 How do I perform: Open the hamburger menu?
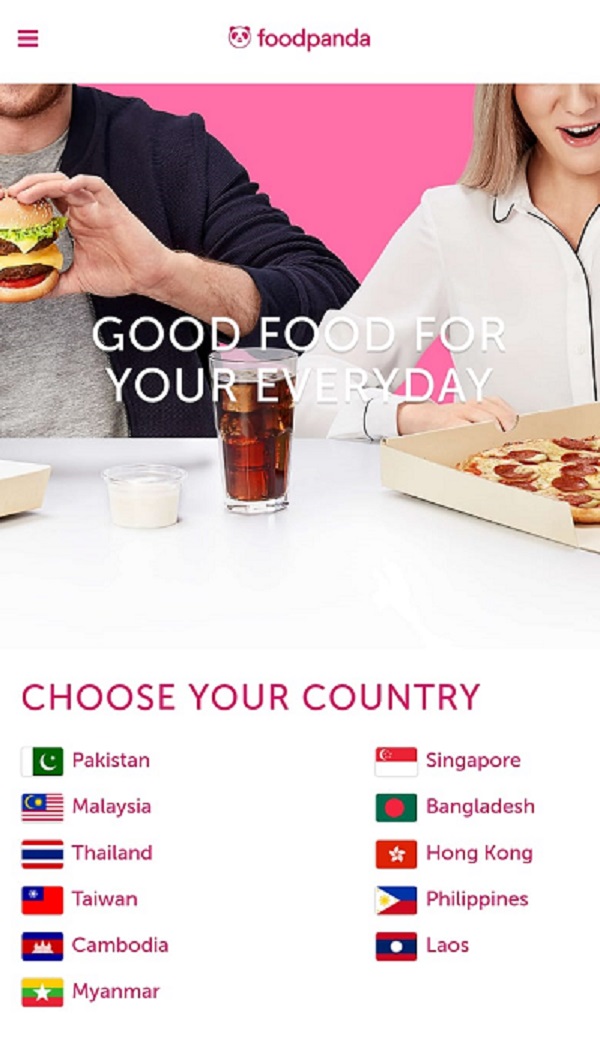click(28, 39)
